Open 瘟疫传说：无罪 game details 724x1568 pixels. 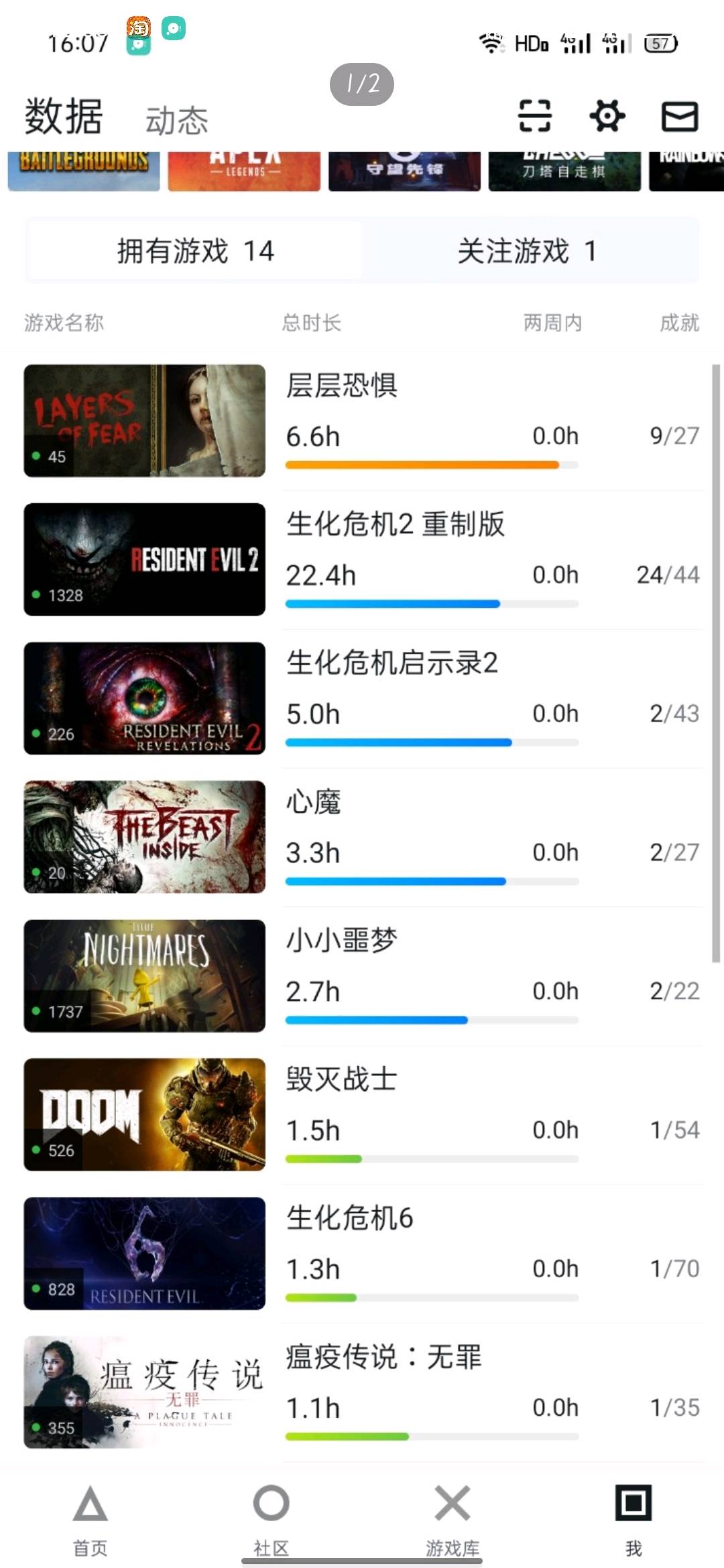pos(362,1392)
